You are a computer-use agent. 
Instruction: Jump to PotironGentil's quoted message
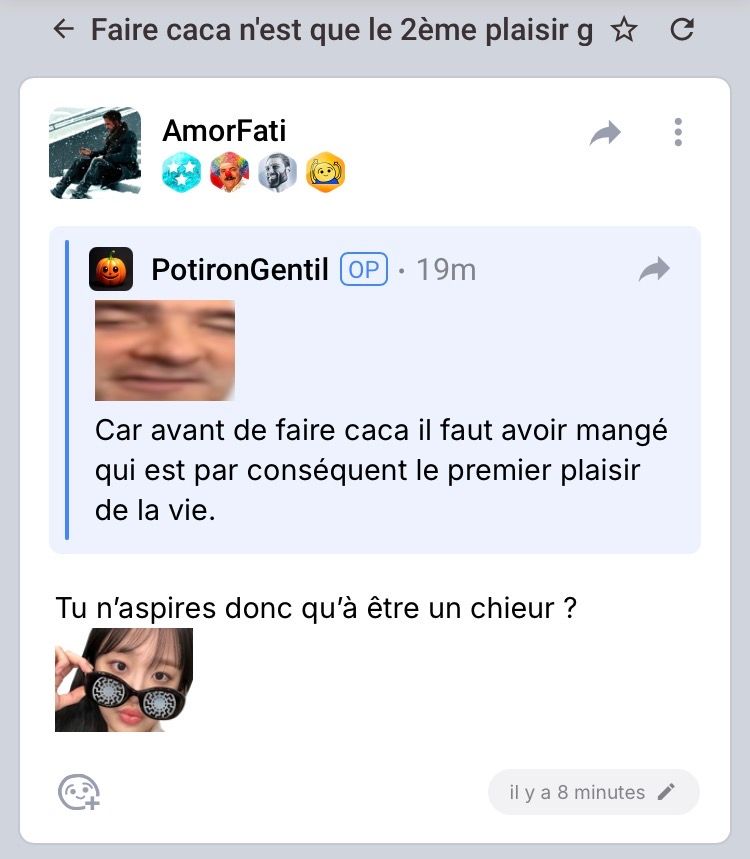(x=654, y=269)
